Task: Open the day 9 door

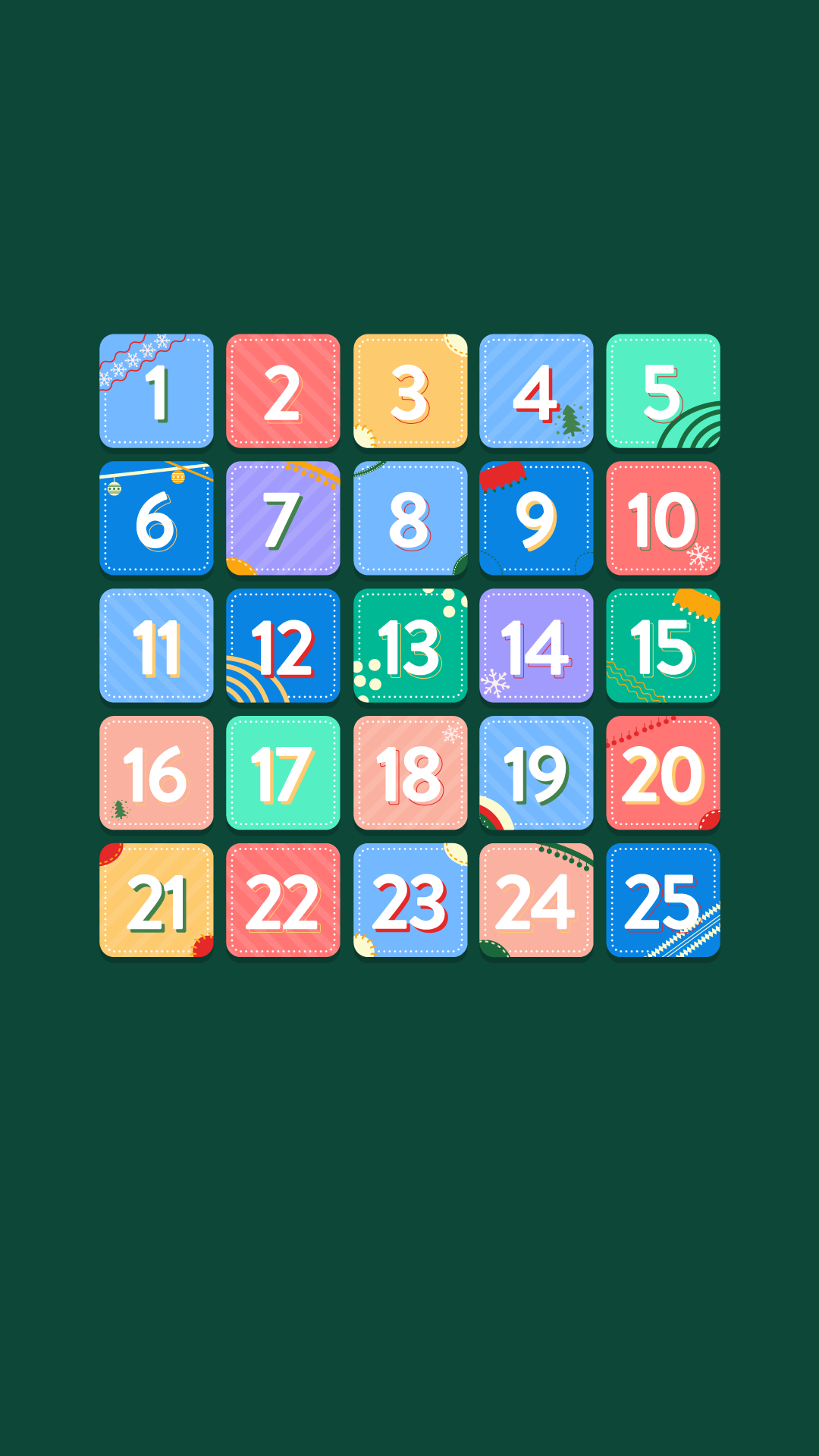Action: point(536,519)
